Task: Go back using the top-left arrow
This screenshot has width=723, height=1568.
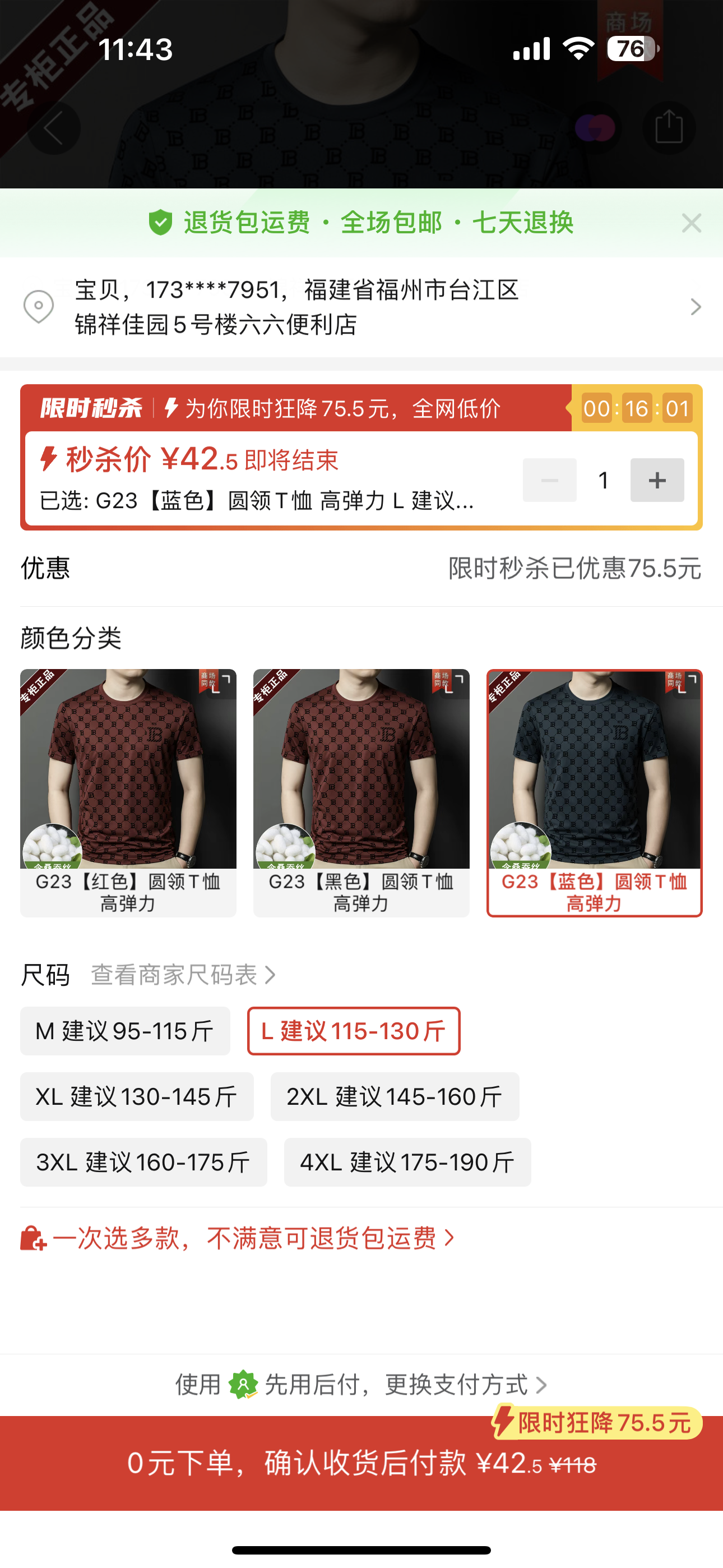Action: click(x=54, y=128)
